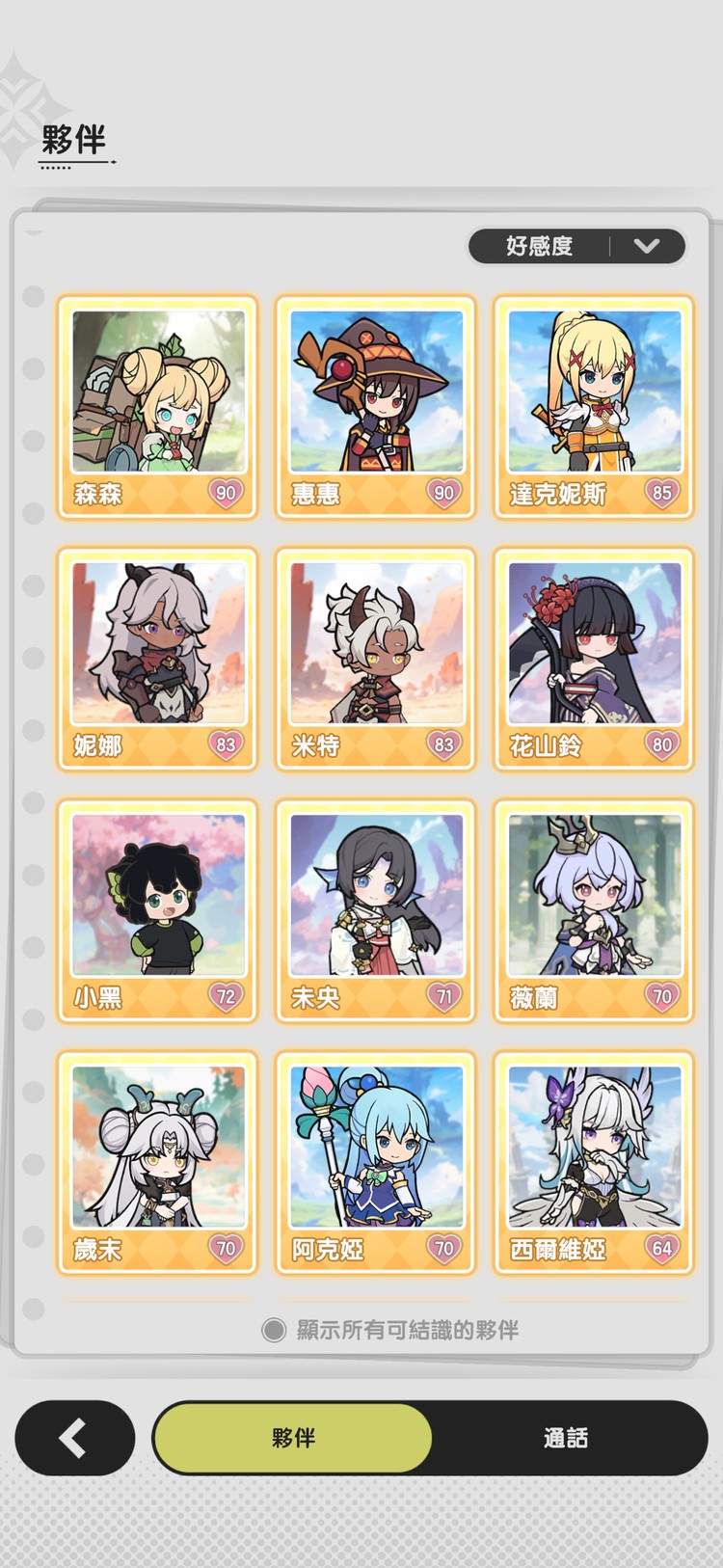View companion 西爾維婭
The width and height of the screenshot is (723, 1568).
pos(594,1162)
